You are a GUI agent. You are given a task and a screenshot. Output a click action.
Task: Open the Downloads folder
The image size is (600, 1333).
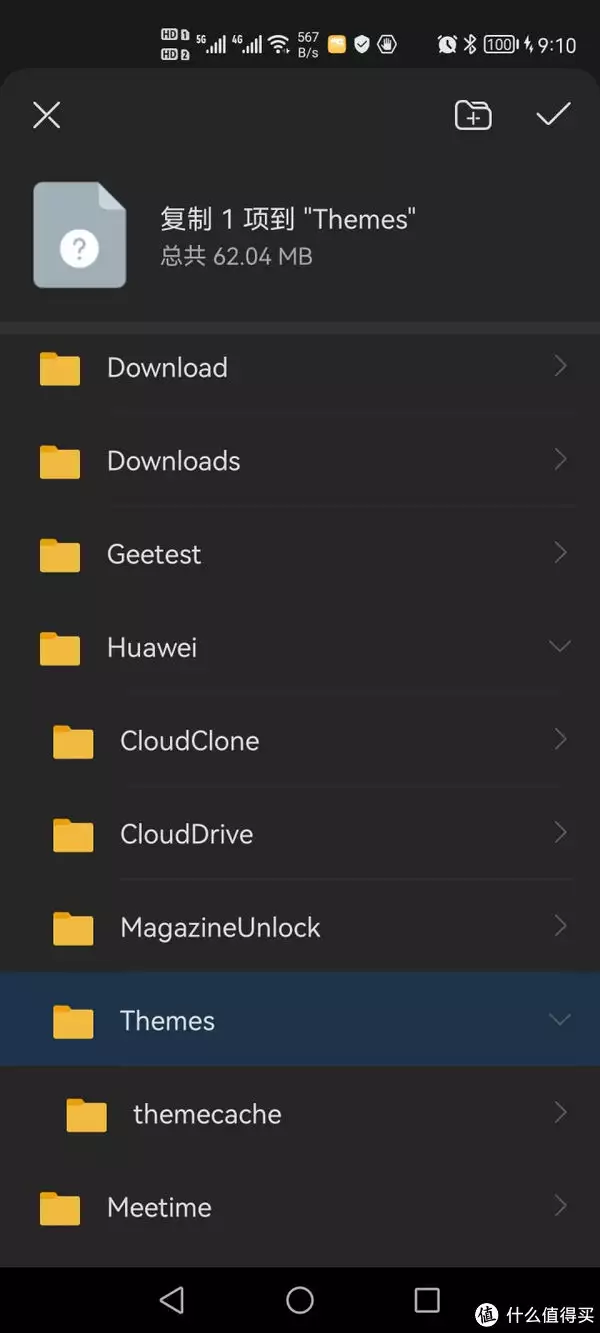(x=173, y=461)
